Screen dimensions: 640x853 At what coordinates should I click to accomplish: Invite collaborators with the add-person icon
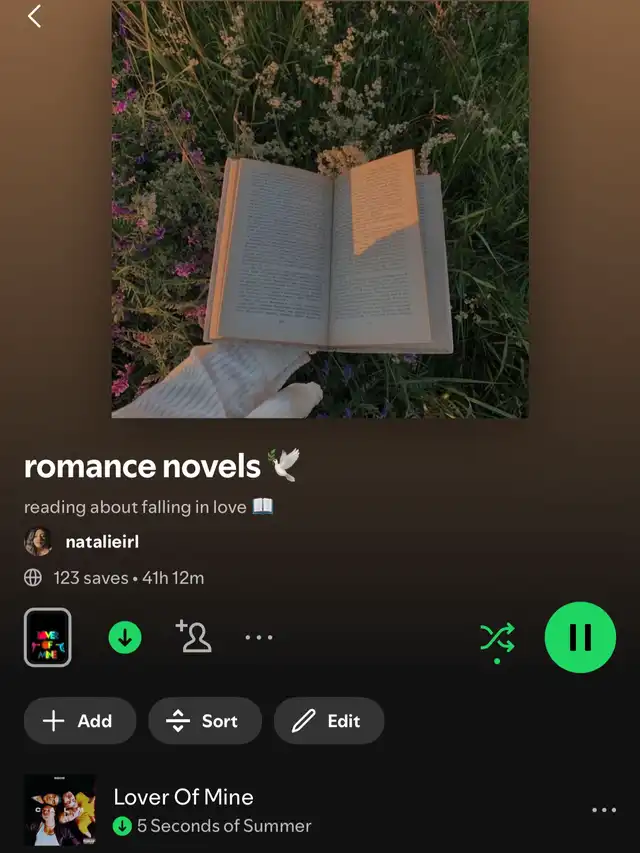(194, 636)
